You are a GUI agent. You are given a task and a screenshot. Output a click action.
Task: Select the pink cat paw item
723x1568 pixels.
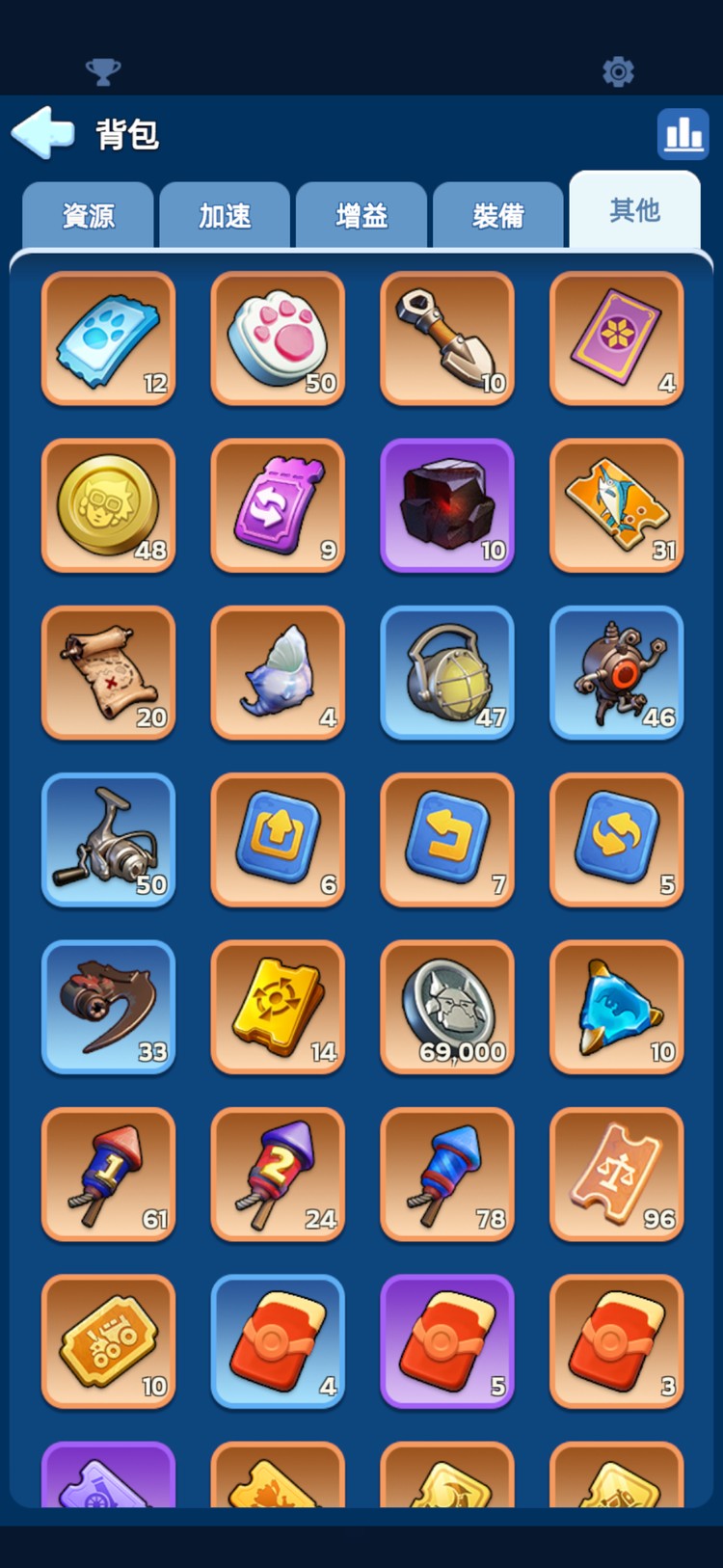(278, 338)
